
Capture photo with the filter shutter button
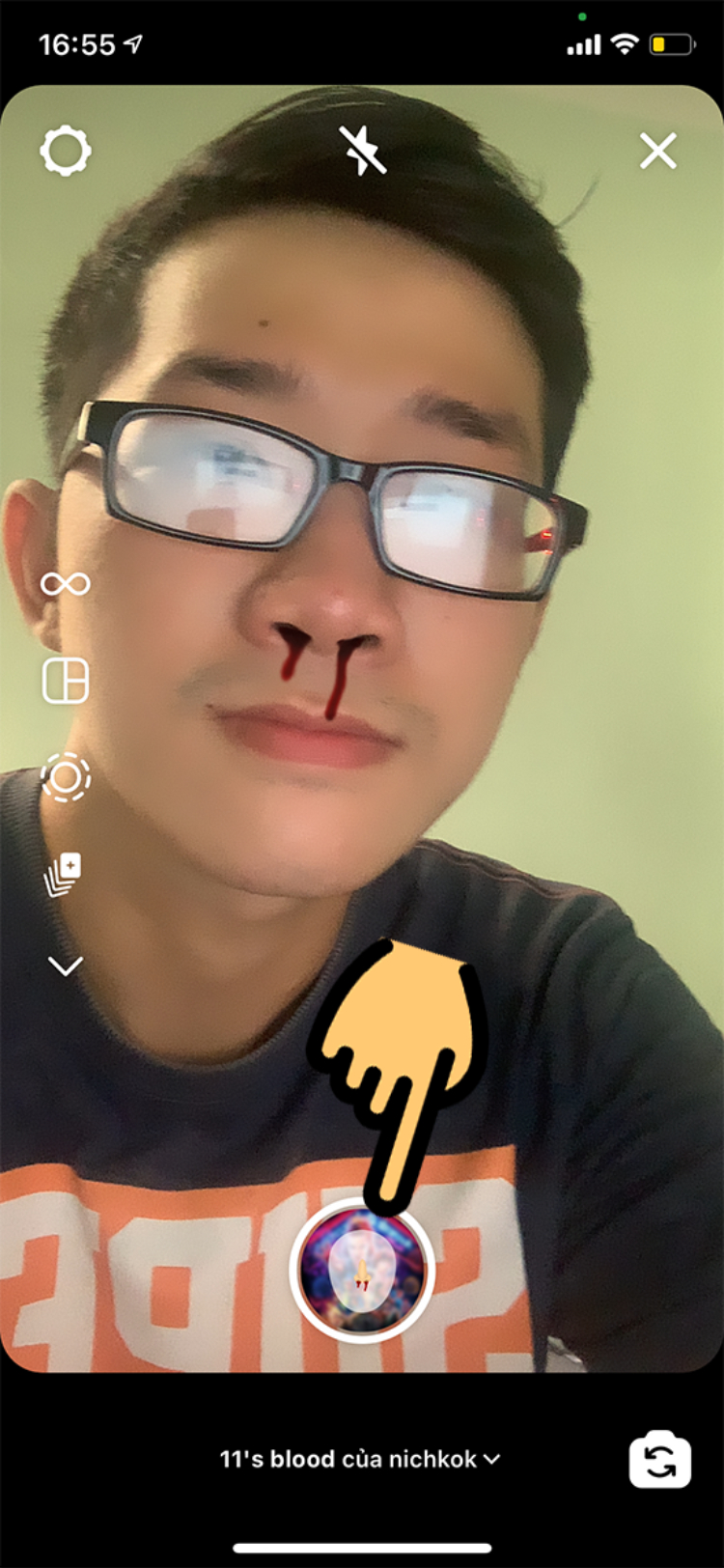pyautogui.click(x=363, y=1271)
